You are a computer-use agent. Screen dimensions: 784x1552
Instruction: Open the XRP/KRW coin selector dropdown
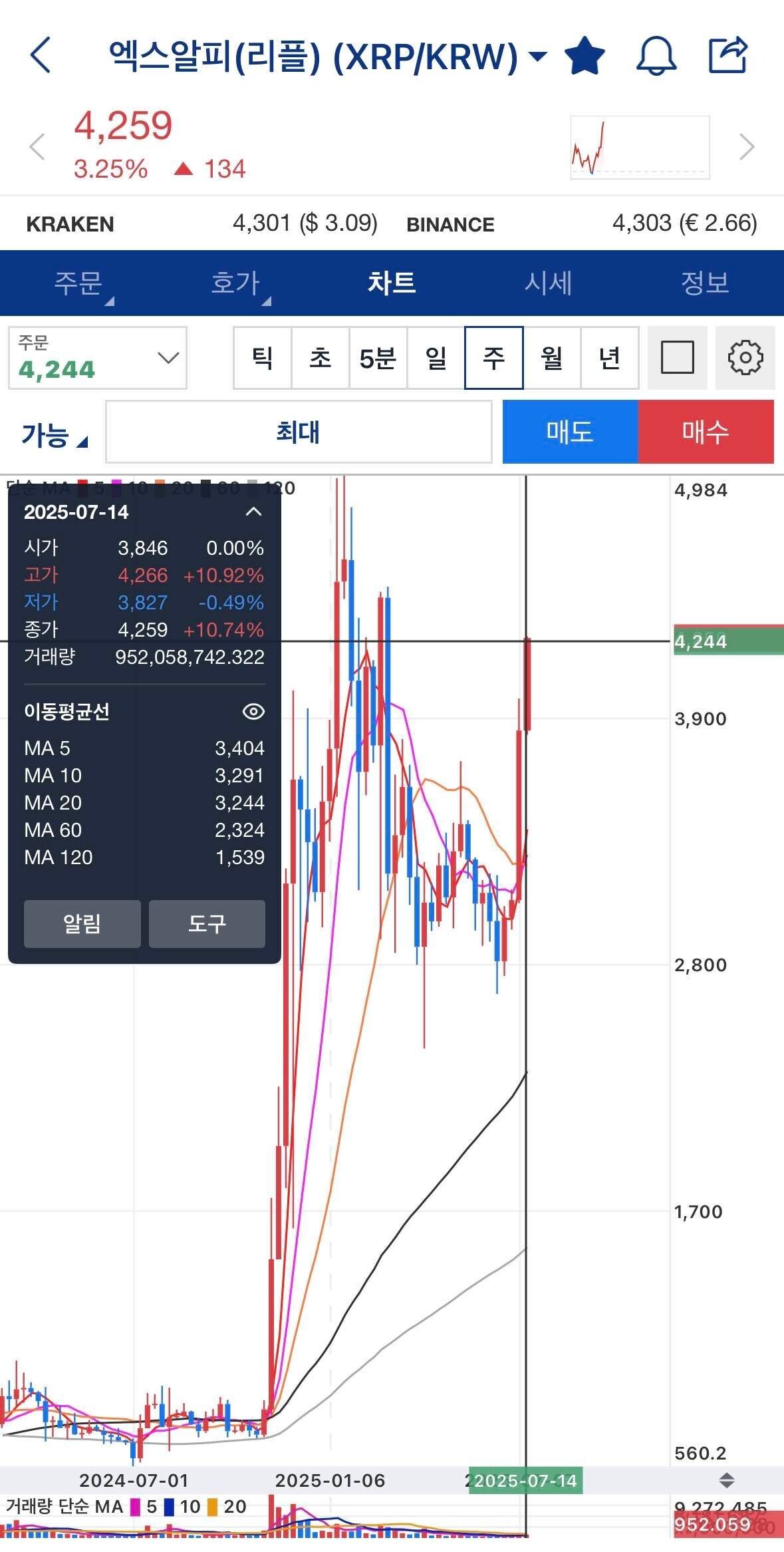(537, 56)
